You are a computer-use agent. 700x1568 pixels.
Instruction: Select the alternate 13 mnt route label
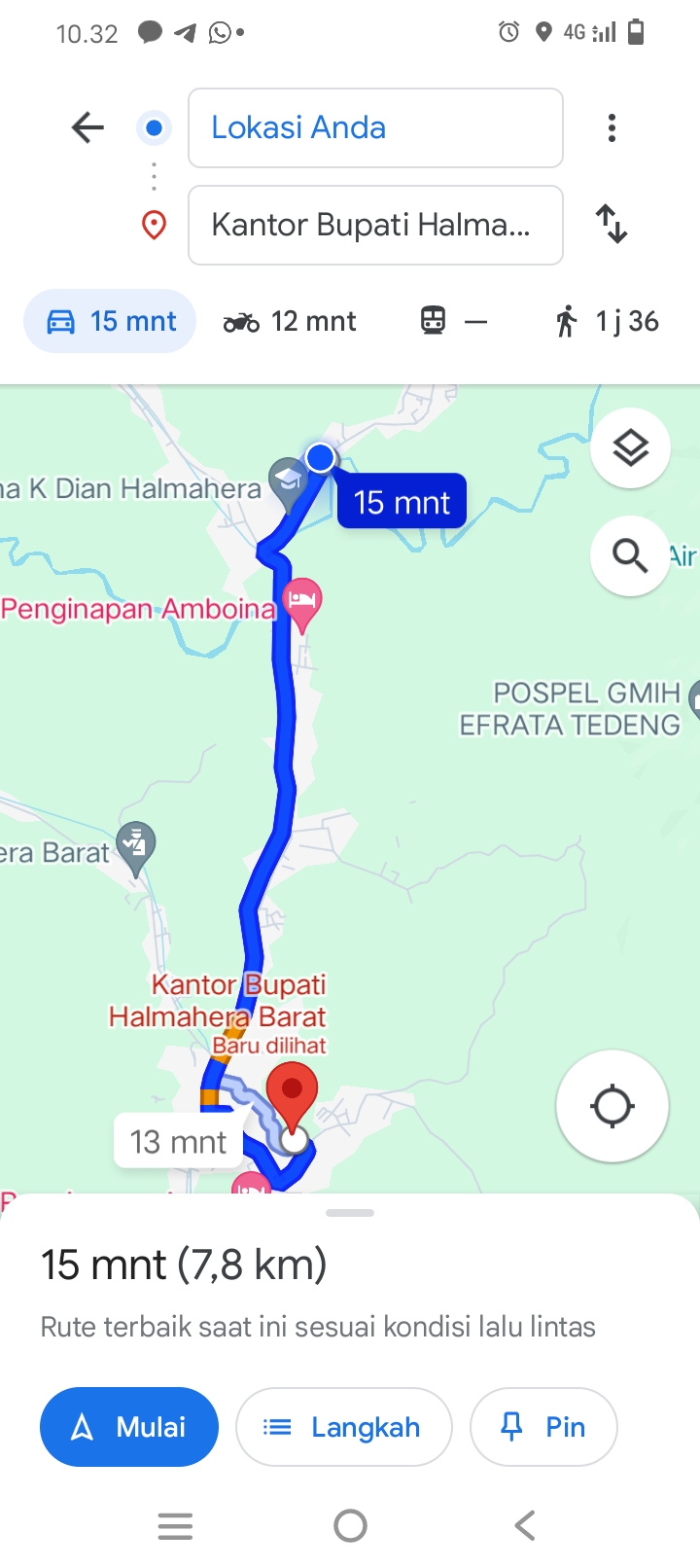click(178, 1142)
